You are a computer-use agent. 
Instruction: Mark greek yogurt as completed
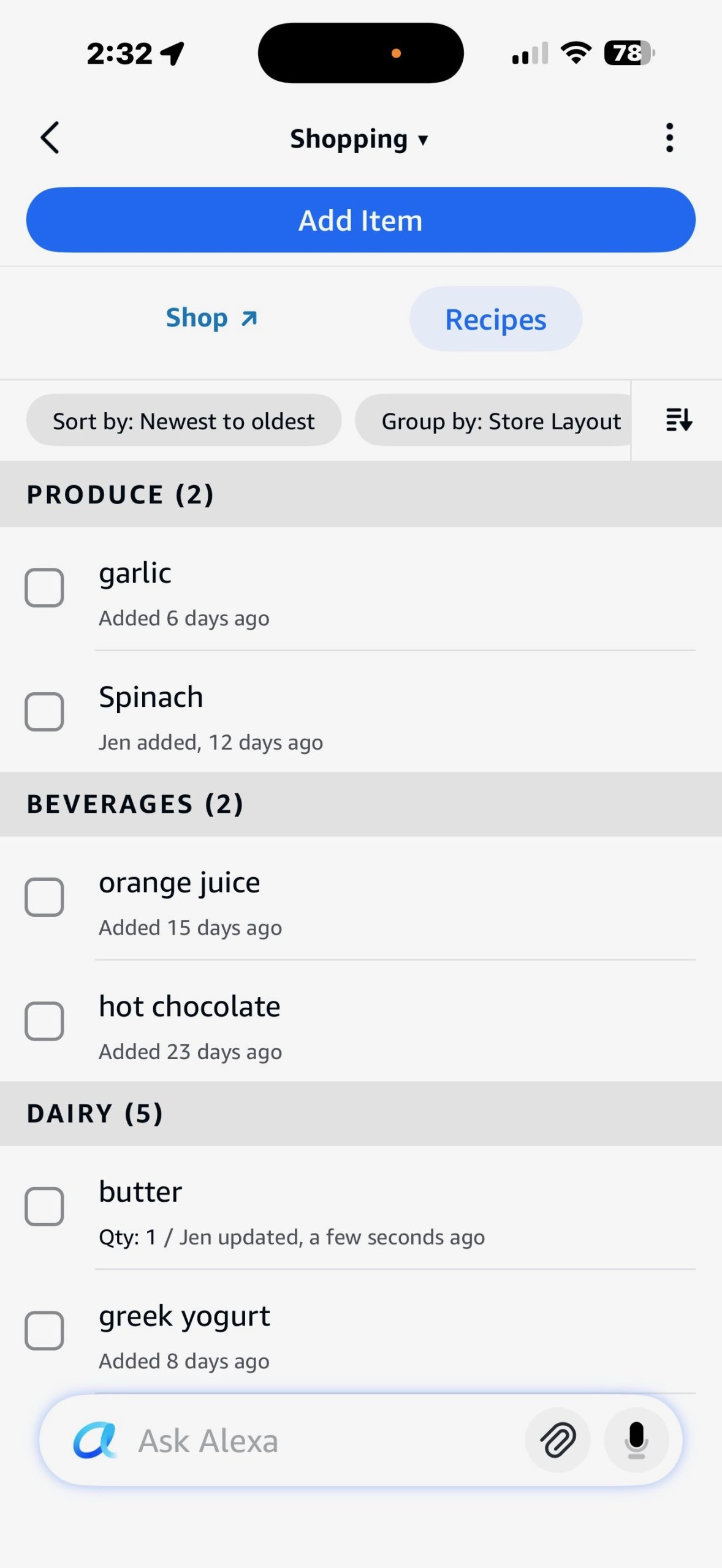[44, 1330]
